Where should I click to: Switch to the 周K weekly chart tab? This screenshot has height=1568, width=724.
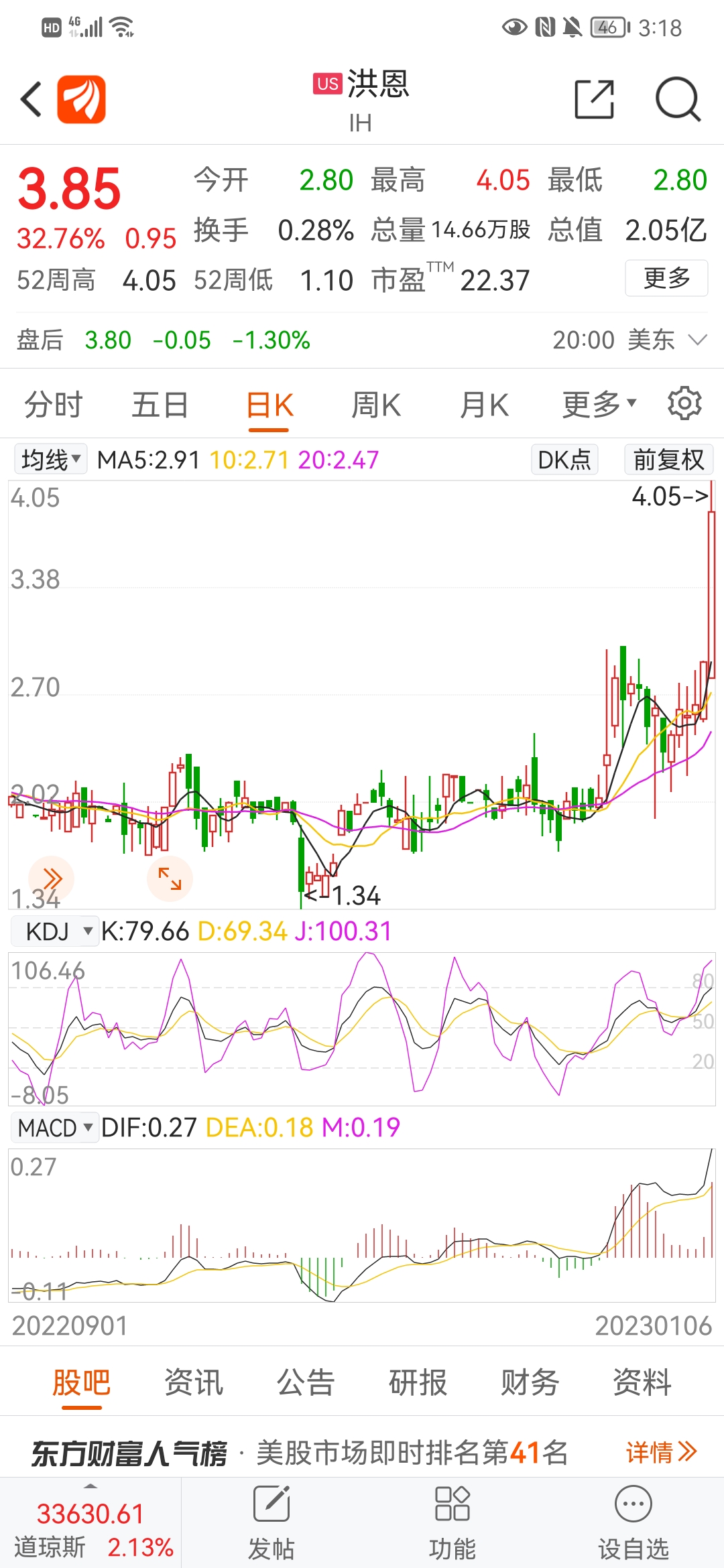pyautogui.click(x=376, y=404)
